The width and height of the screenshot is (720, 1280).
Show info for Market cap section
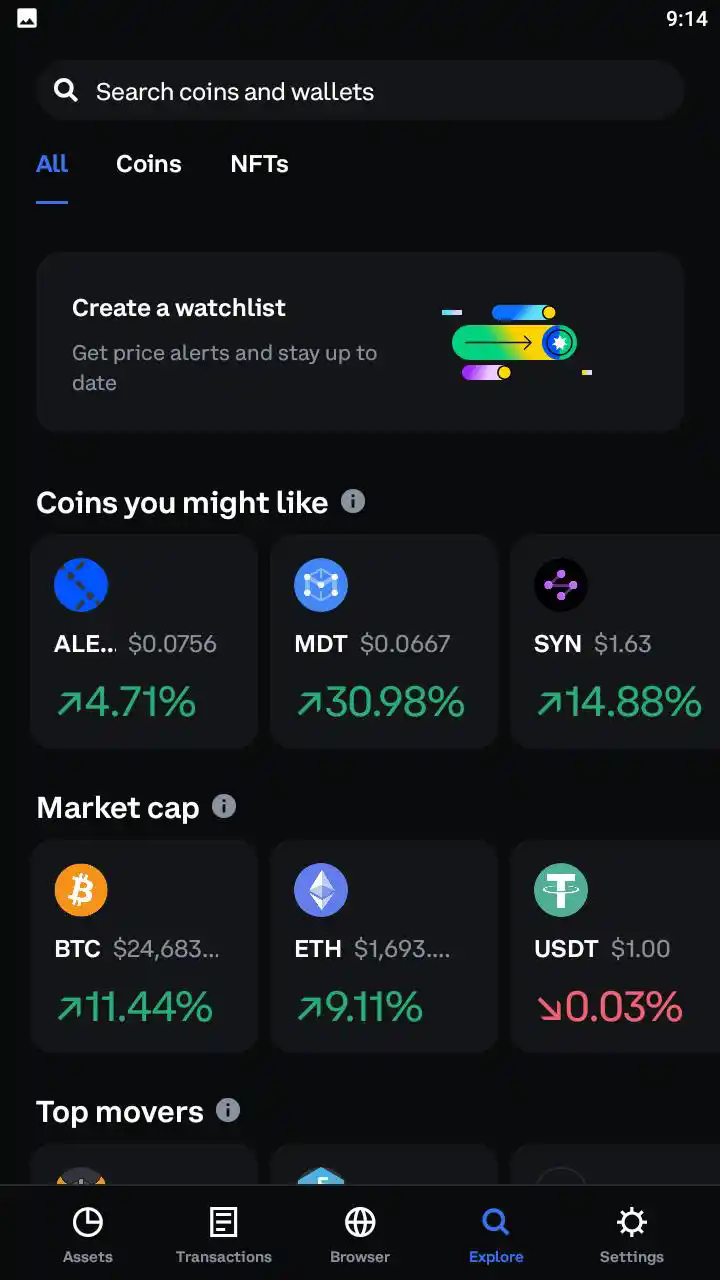pyautogui.click(x=224, y=806)
